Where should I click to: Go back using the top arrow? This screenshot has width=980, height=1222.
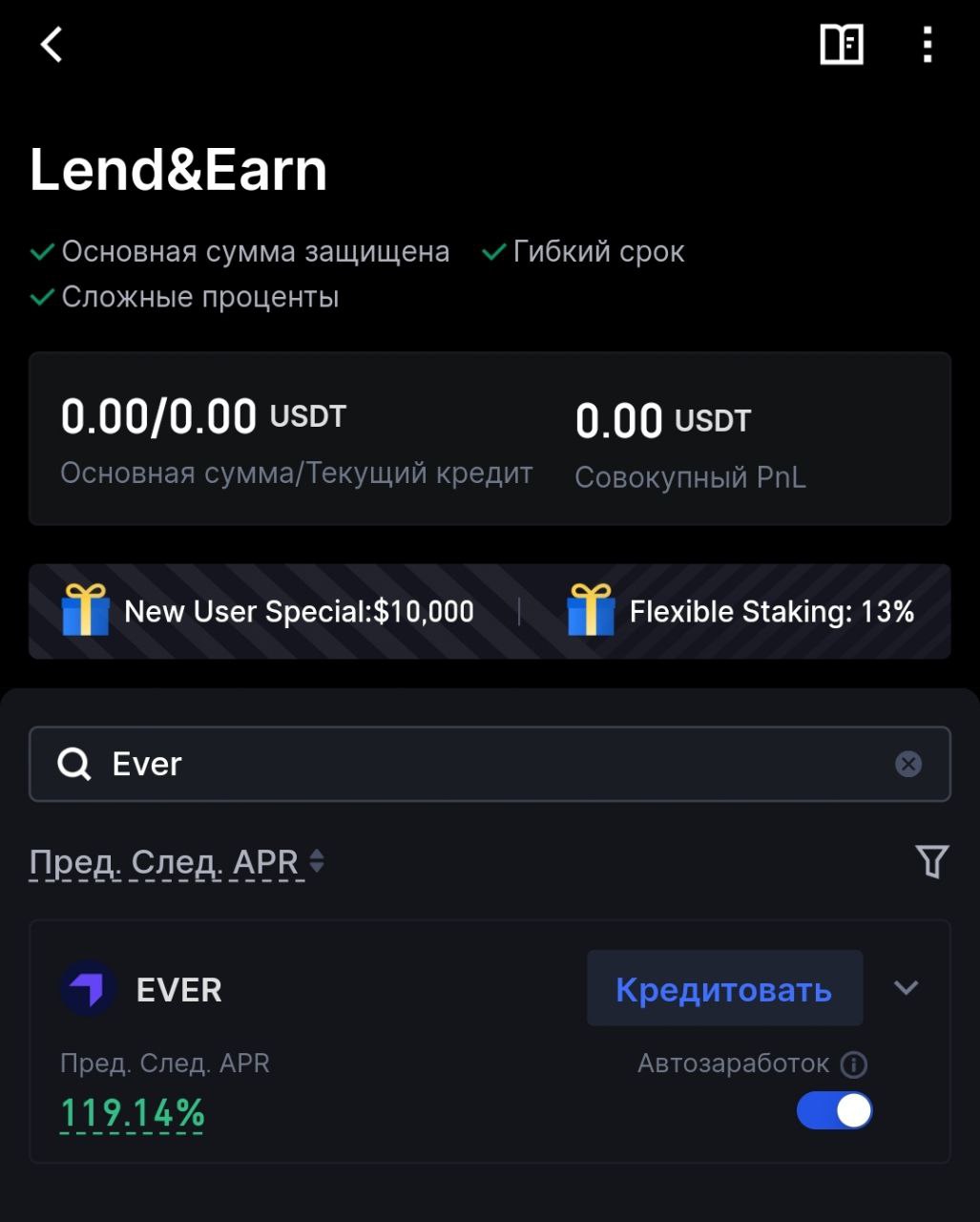pos(52,45)
